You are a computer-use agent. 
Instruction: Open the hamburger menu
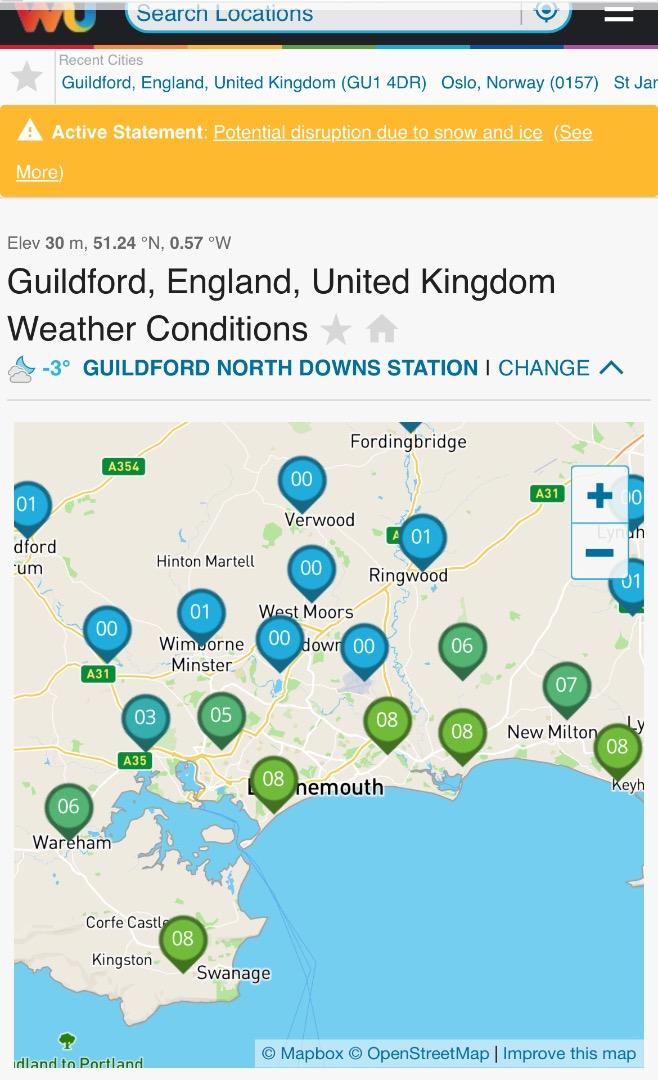[618, 13]
